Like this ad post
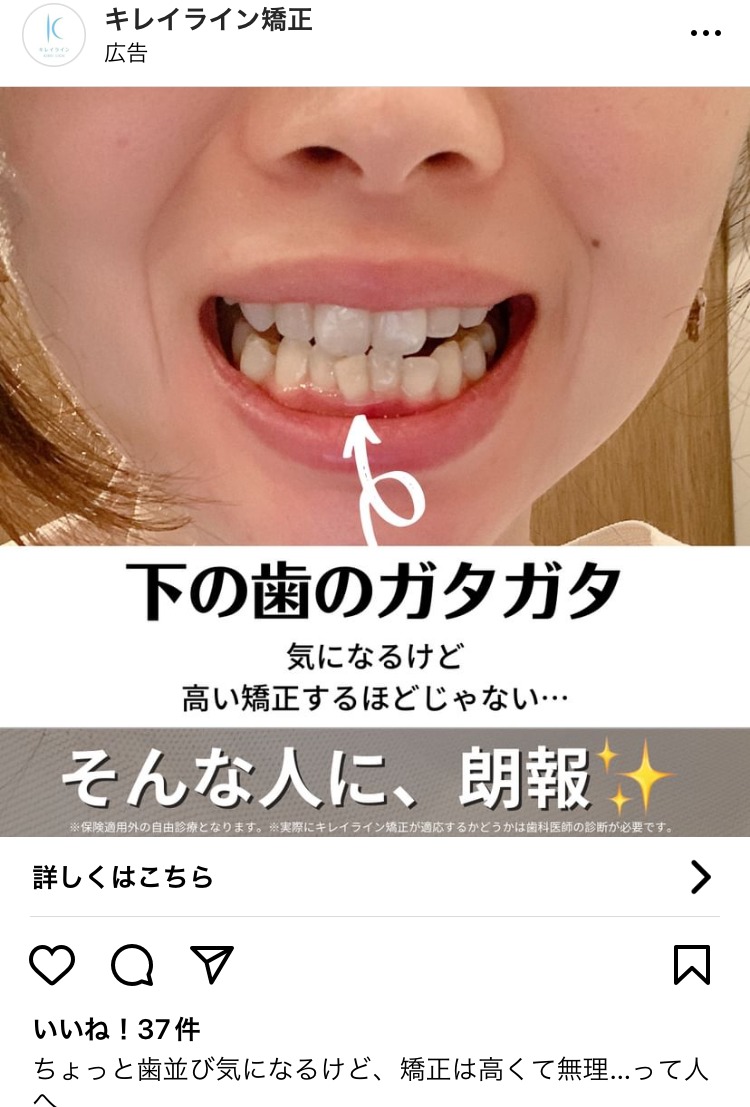This screenshot has height=1107, width=750. pos(52,965)
